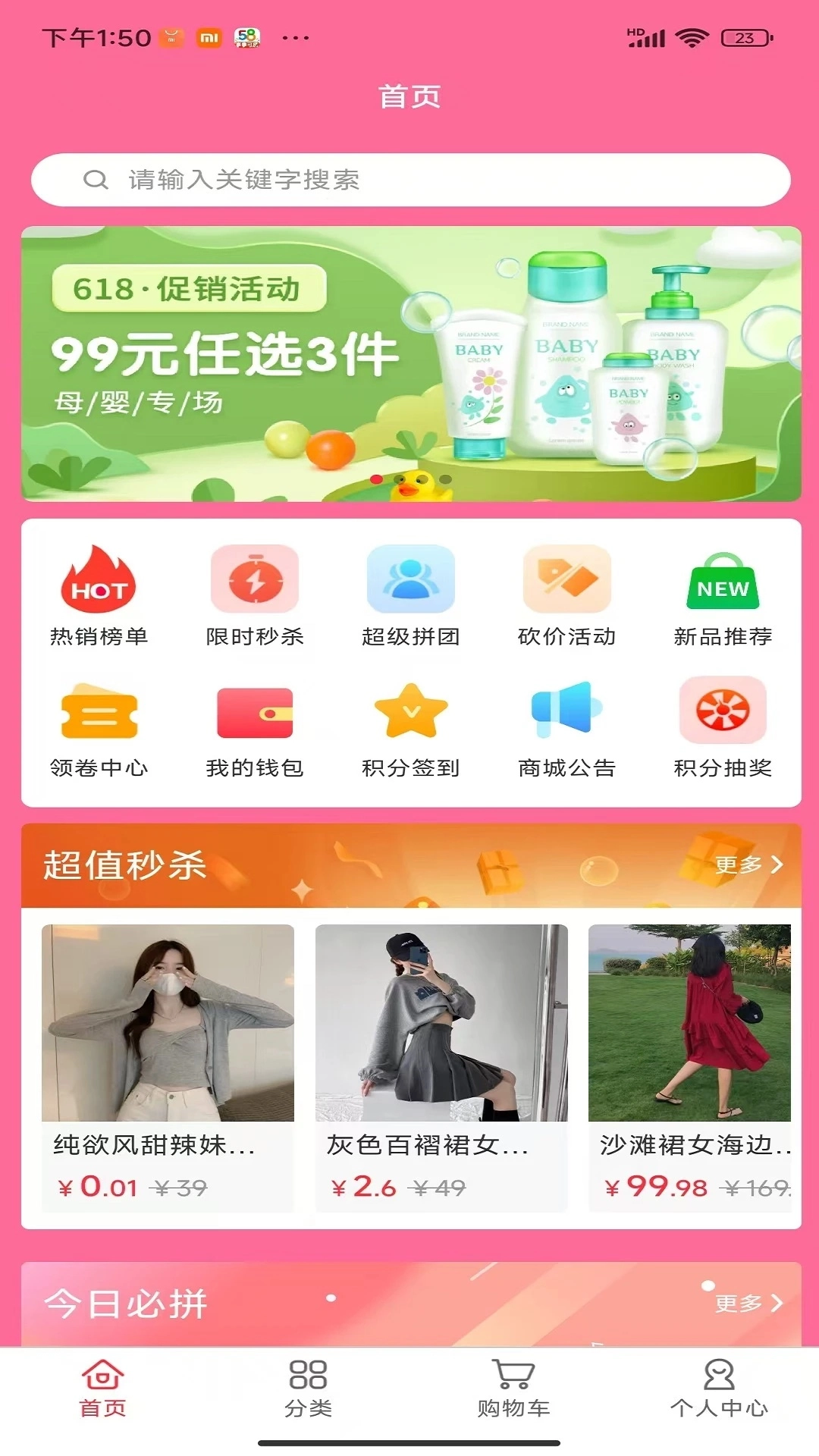
Task: Tap 更多 in 今日必拼 section
Action: (748, 1303)
